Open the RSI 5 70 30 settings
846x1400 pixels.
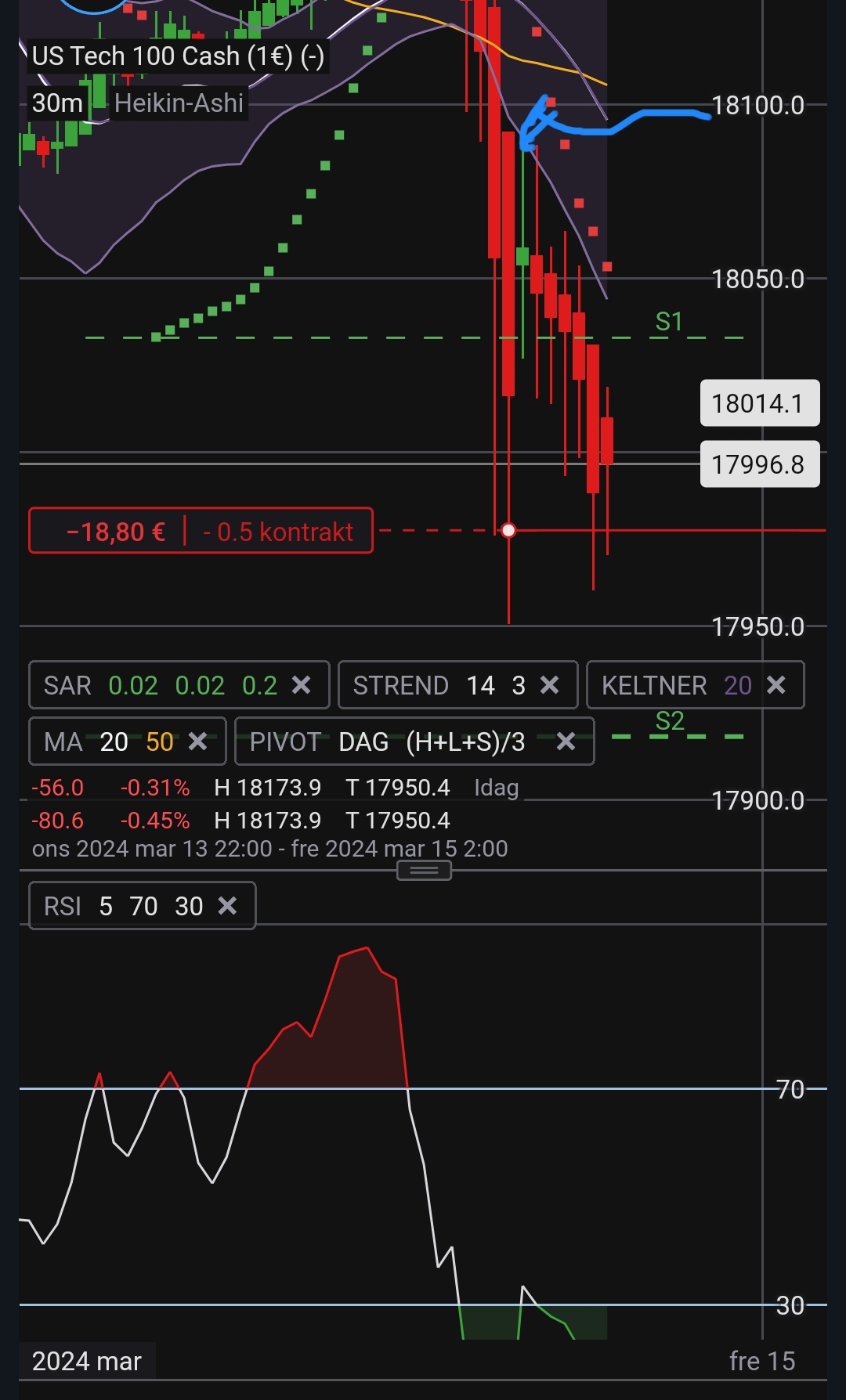[125, 906]
